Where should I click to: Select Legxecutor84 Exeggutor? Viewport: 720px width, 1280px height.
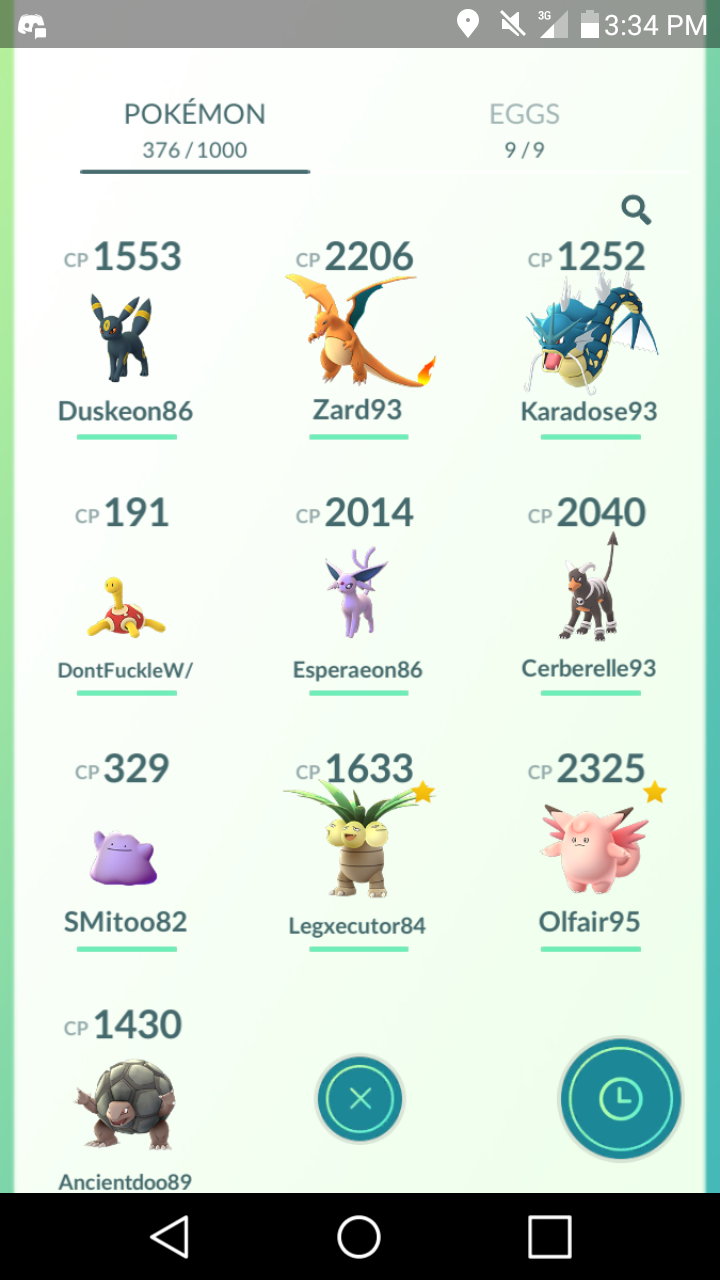[x=358, y=852]
